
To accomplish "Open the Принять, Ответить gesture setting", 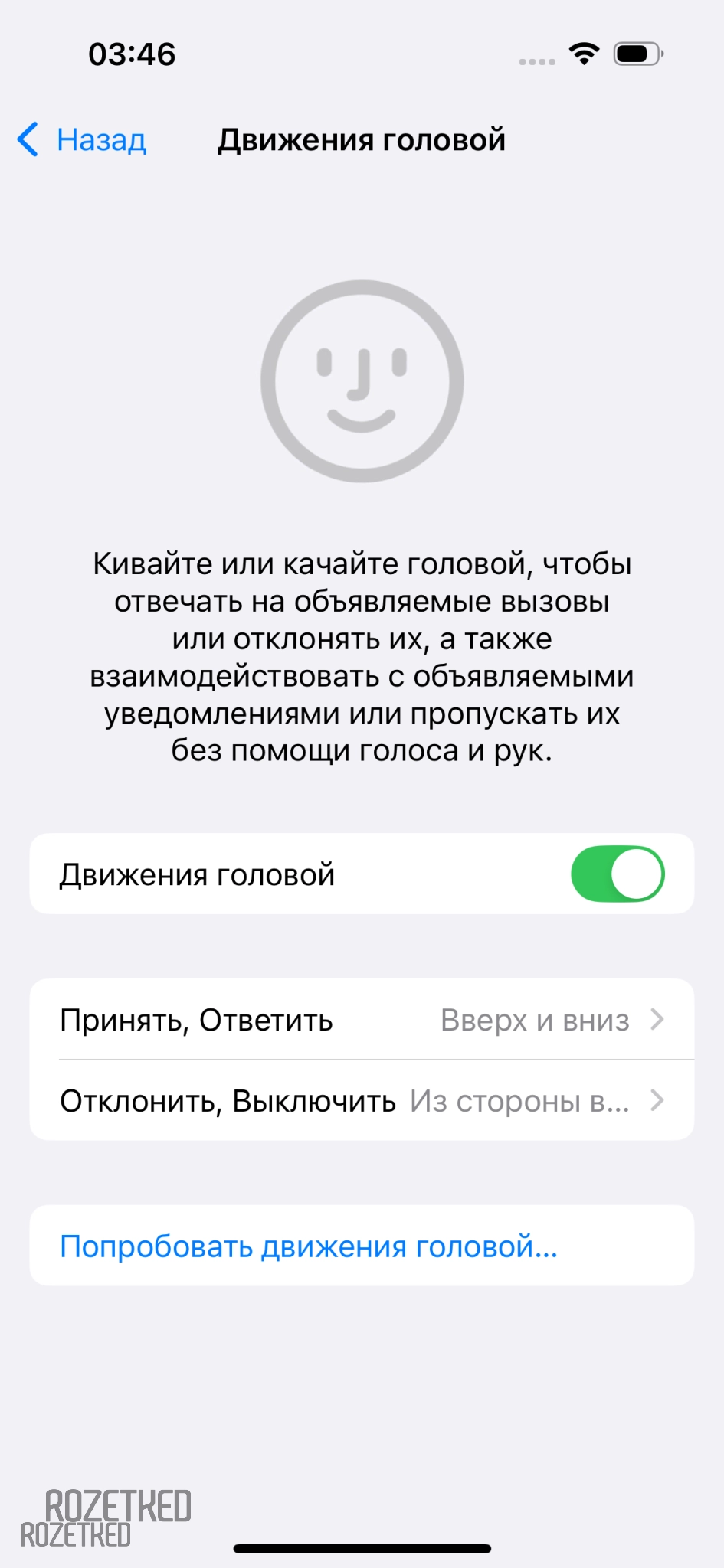I will [x=362, y=1020].
